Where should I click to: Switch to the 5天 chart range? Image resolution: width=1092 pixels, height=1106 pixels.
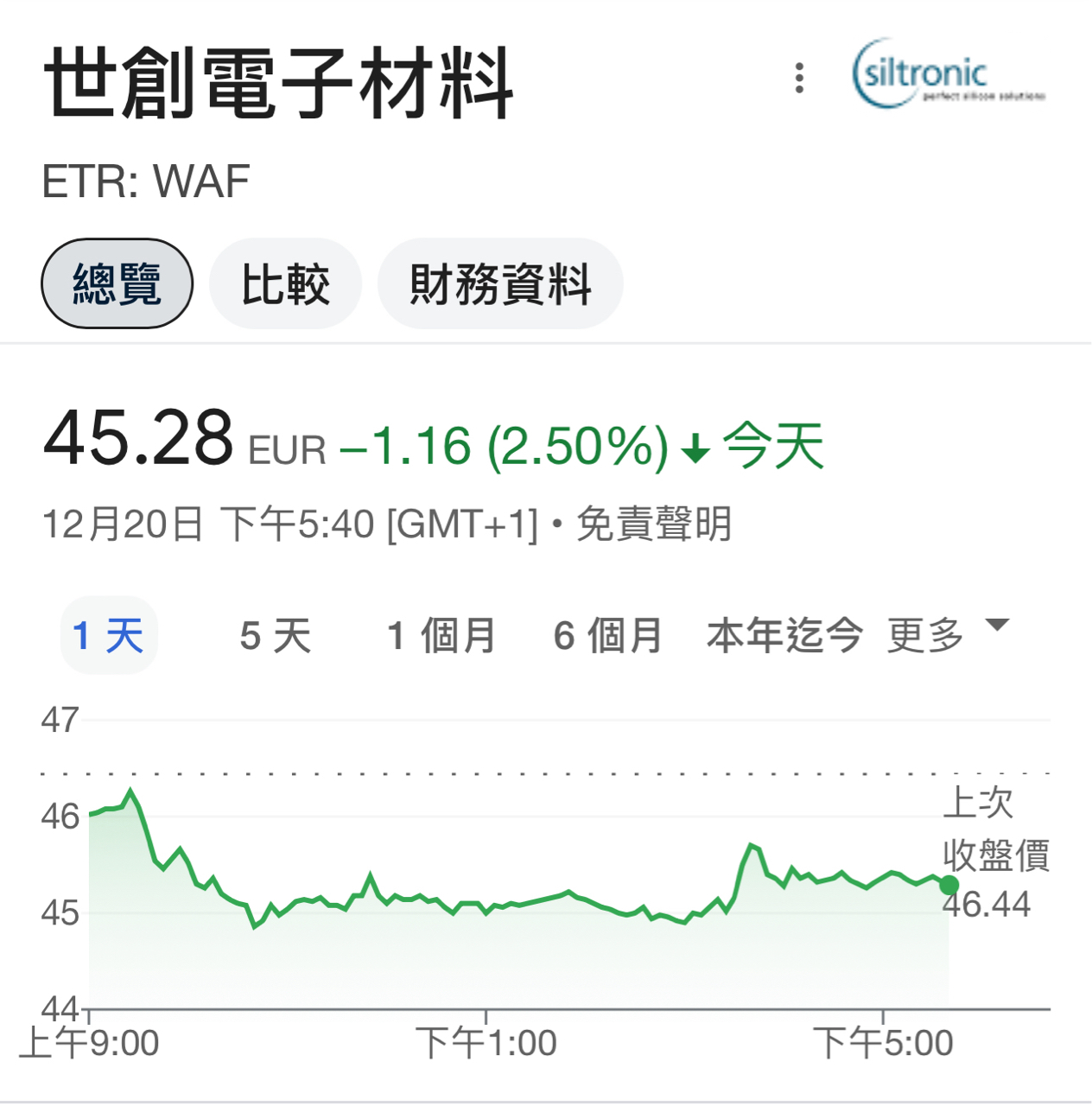point(272,635)
